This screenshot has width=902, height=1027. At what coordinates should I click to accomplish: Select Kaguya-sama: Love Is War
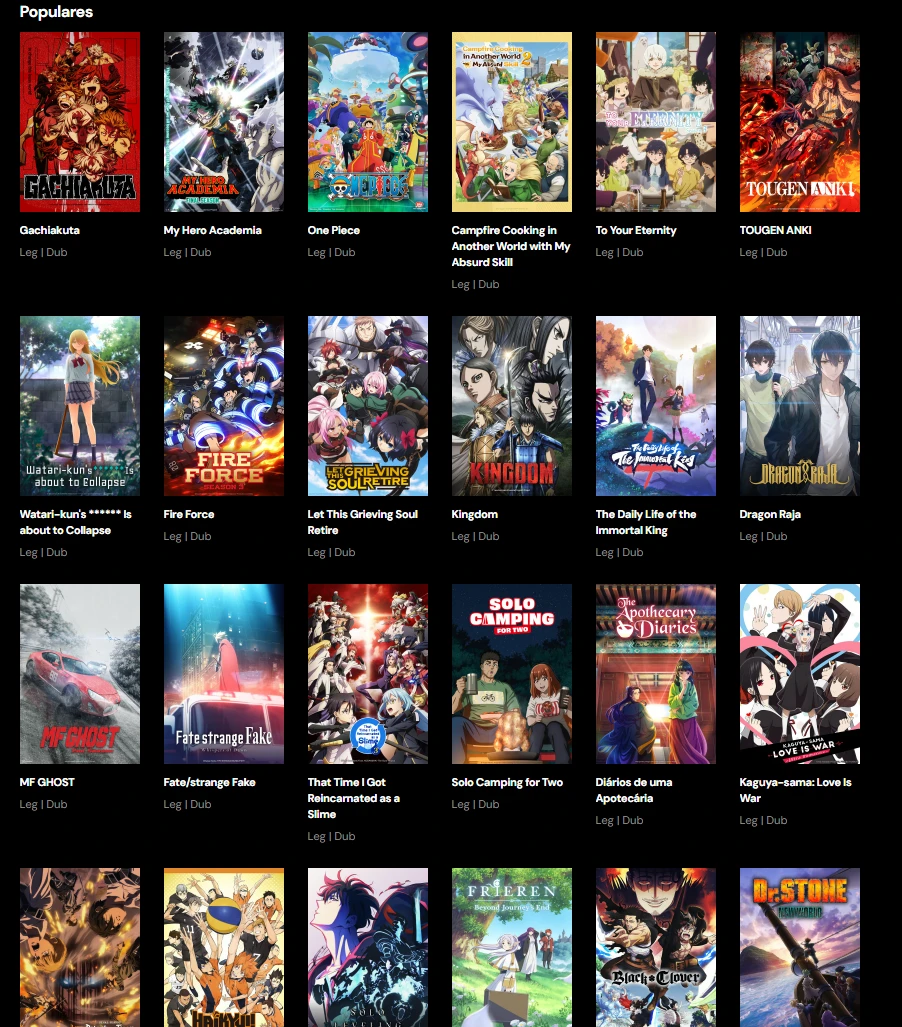pyautogui.click(x=800, y=674)
